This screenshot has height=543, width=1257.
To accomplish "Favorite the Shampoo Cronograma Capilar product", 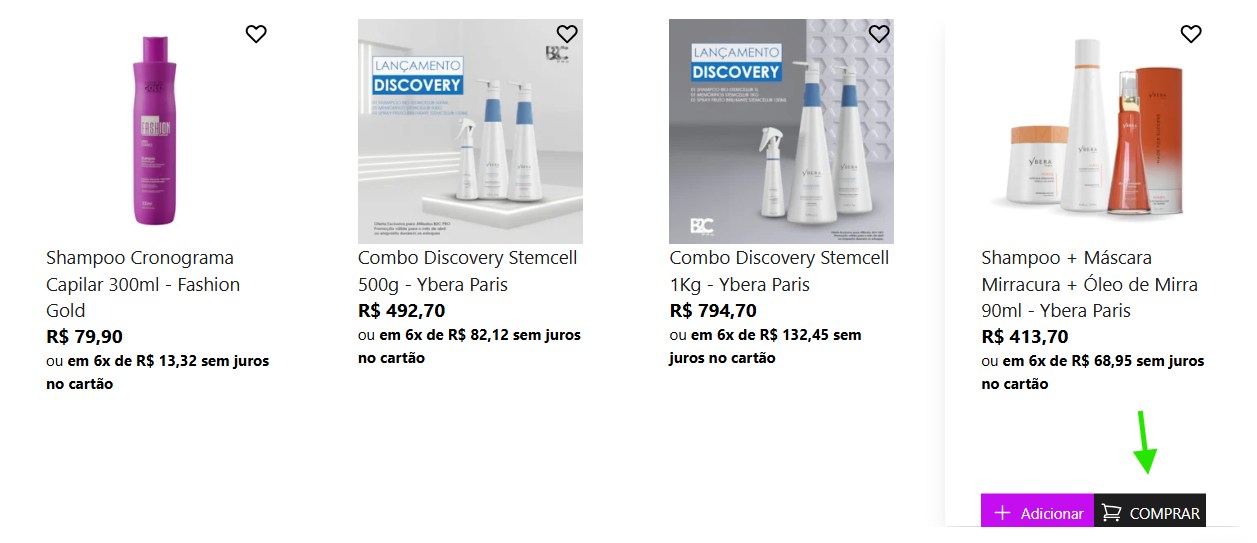I will click(x=256, y=34).
